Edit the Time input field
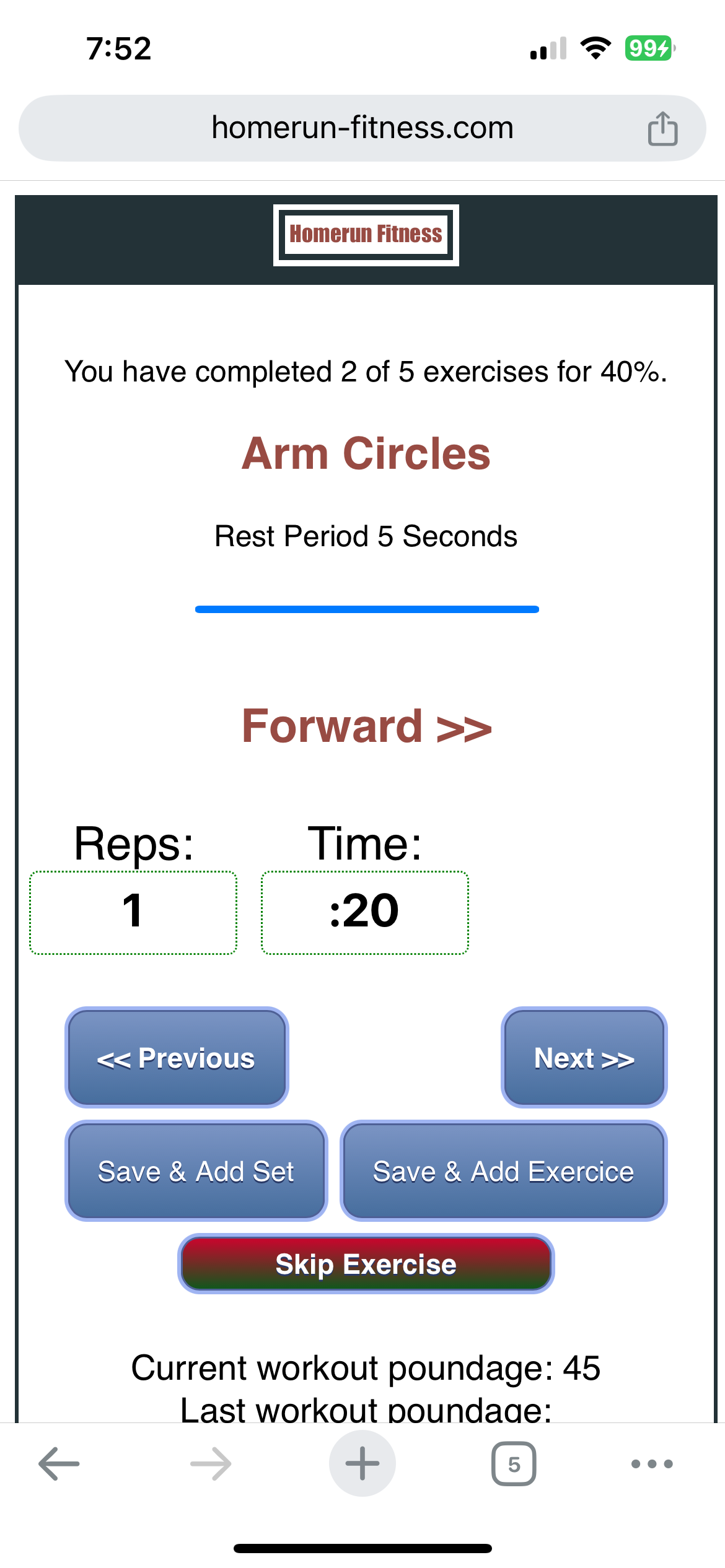This screenshot has width=725, height=1568. tap(364, 912)
